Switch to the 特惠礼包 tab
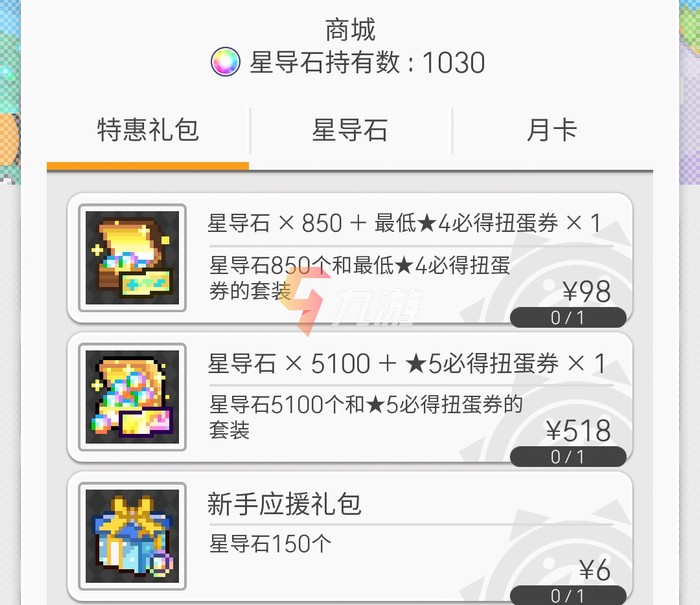Viewport: 700px width, 605px height. point(148,131)
